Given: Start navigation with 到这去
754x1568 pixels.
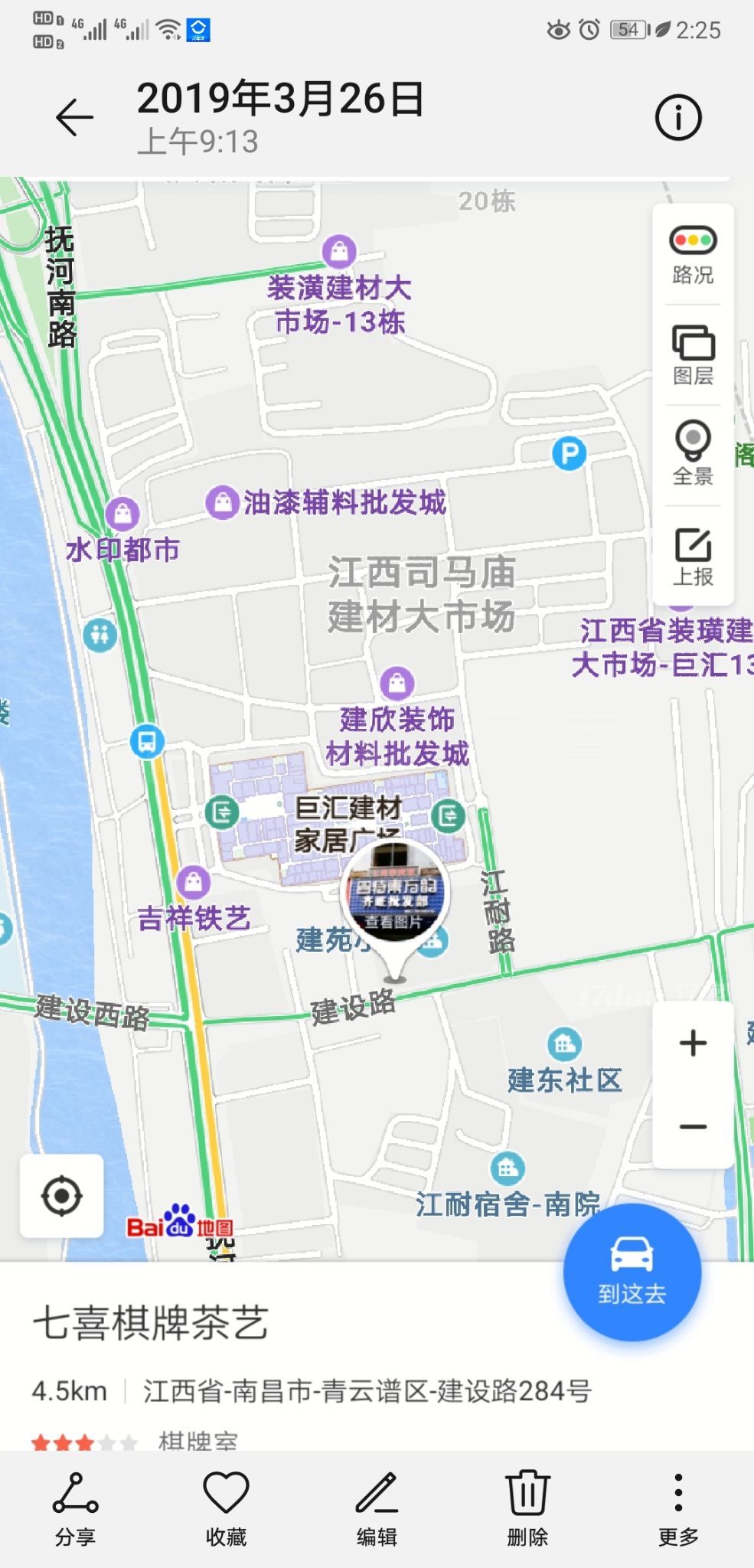Looking at the screenshot, I should 632,1272.
